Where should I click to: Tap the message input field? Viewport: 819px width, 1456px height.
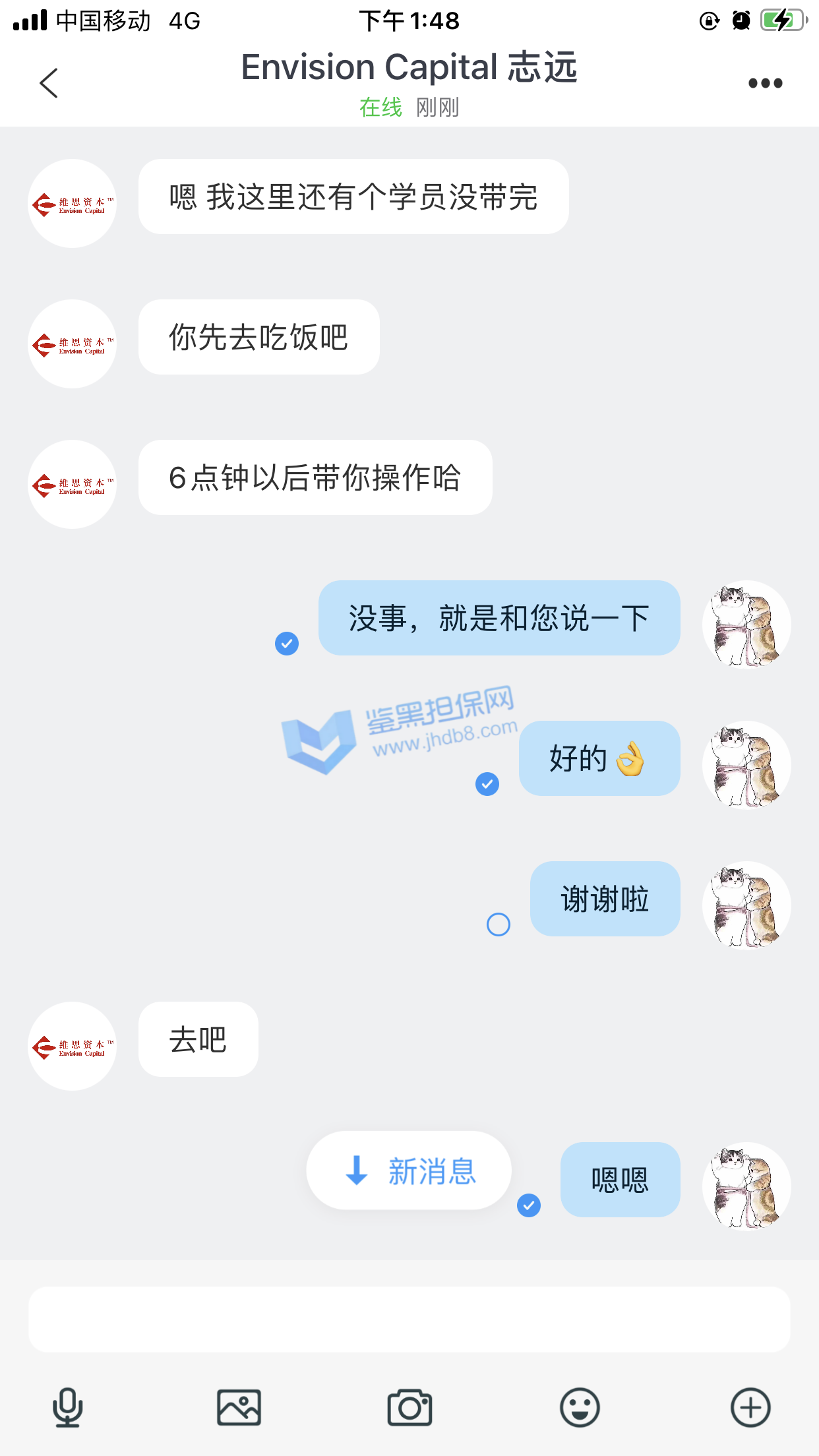(x=409, y=1319)
